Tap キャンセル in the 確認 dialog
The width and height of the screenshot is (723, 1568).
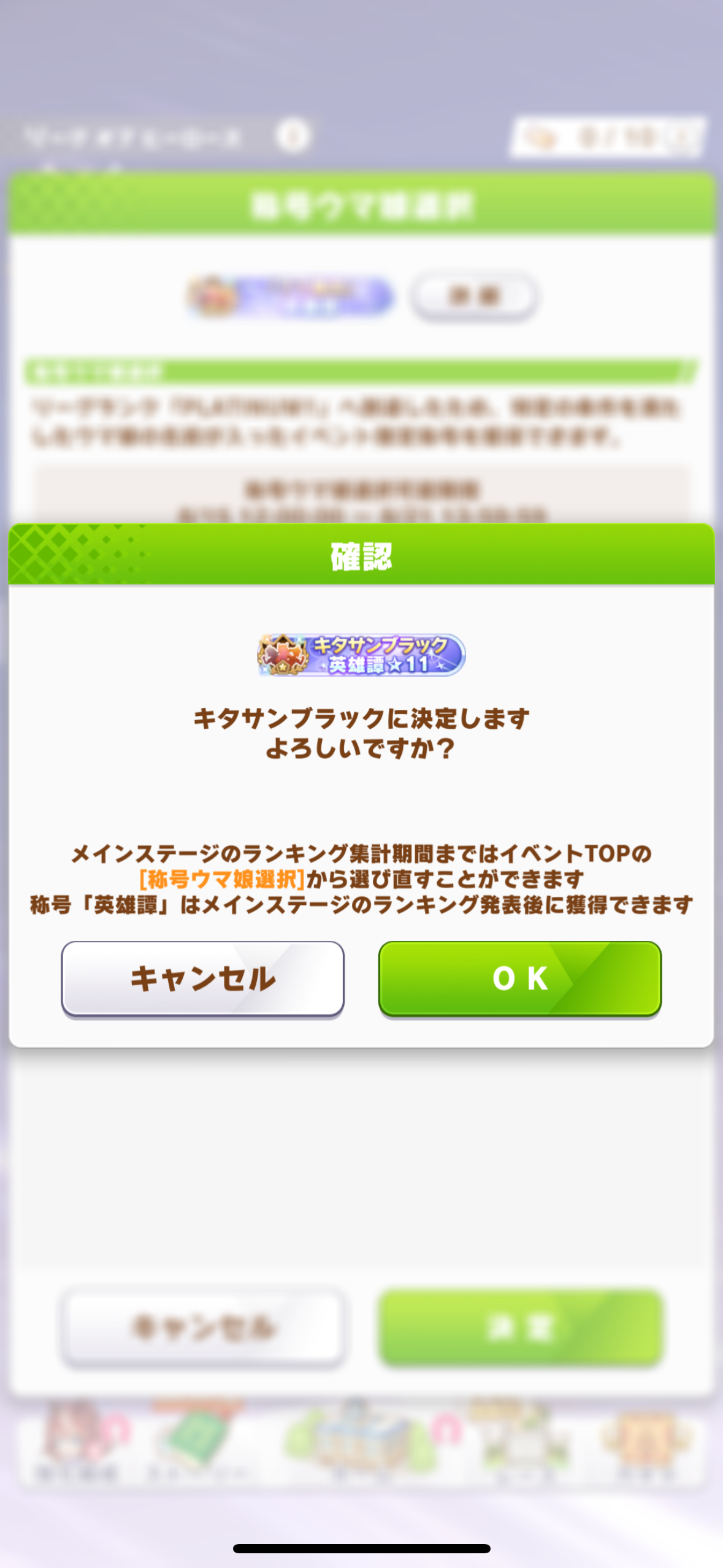pyautogui.click(x=202, y=978)
